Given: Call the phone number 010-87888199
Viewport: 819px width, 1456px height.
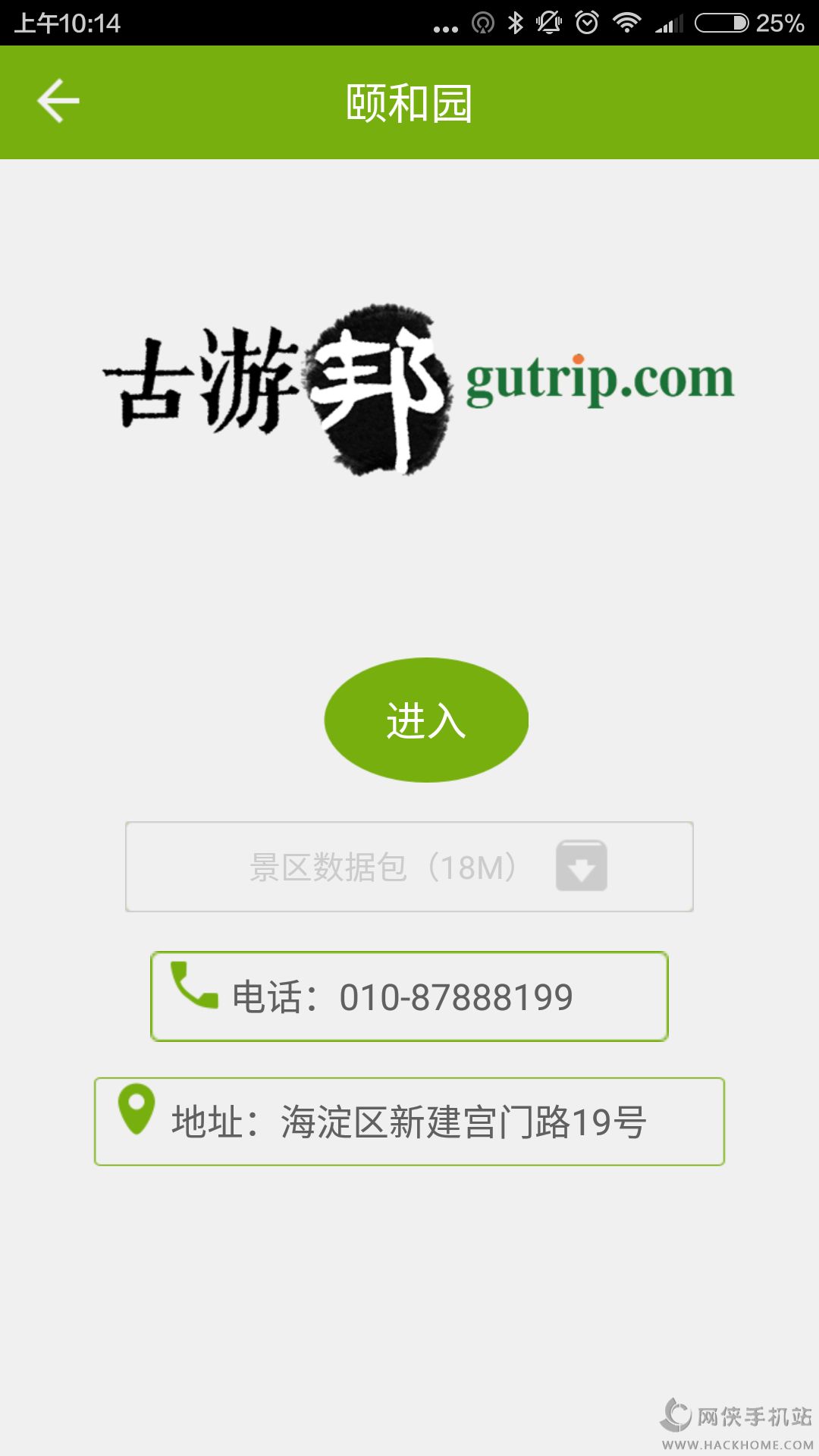Looking at the screenshot, I should (x=409, y=996).
